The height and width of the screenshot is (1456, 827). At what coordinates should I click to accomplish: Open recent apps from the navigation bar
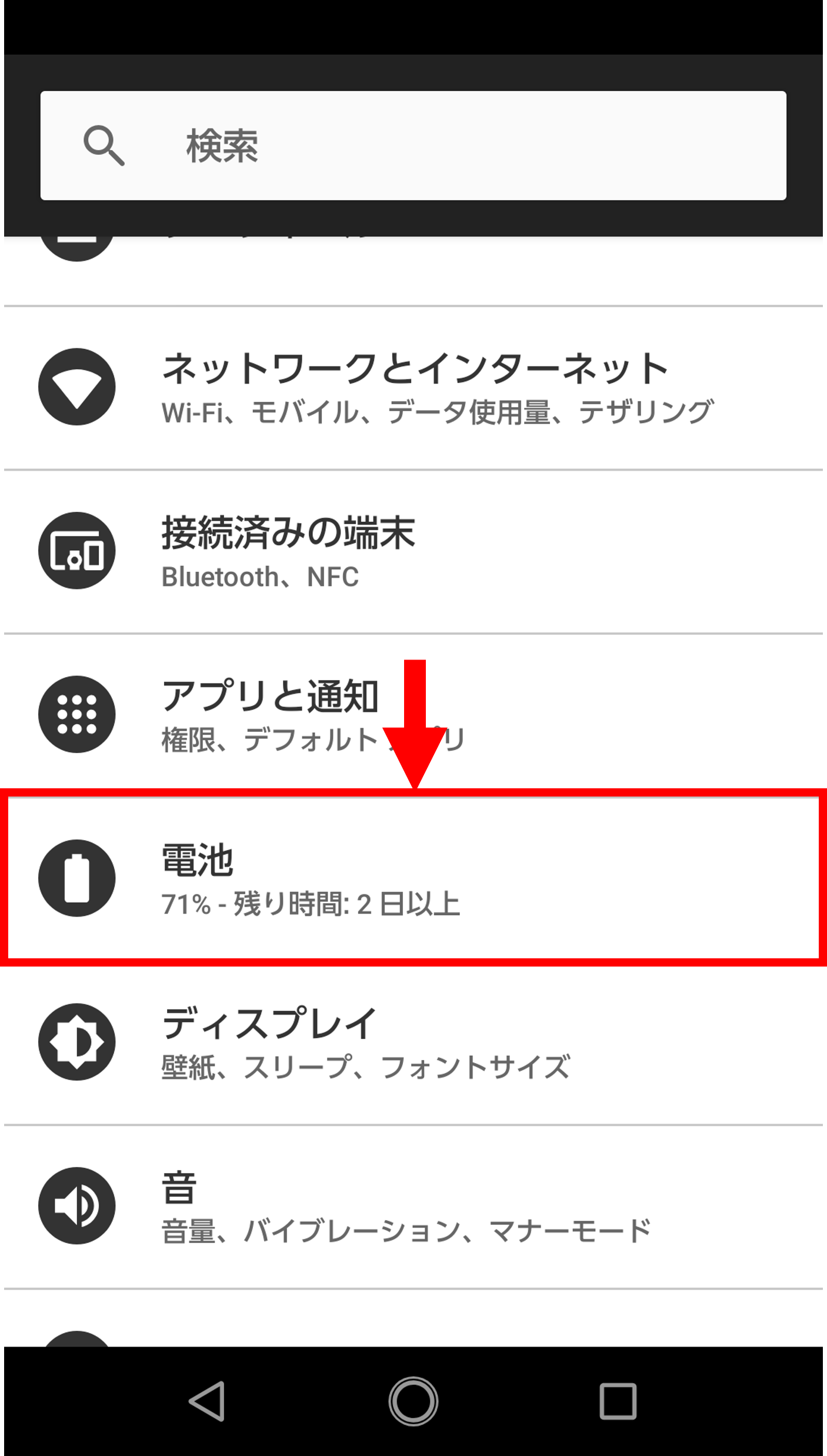pos(618,1401)
